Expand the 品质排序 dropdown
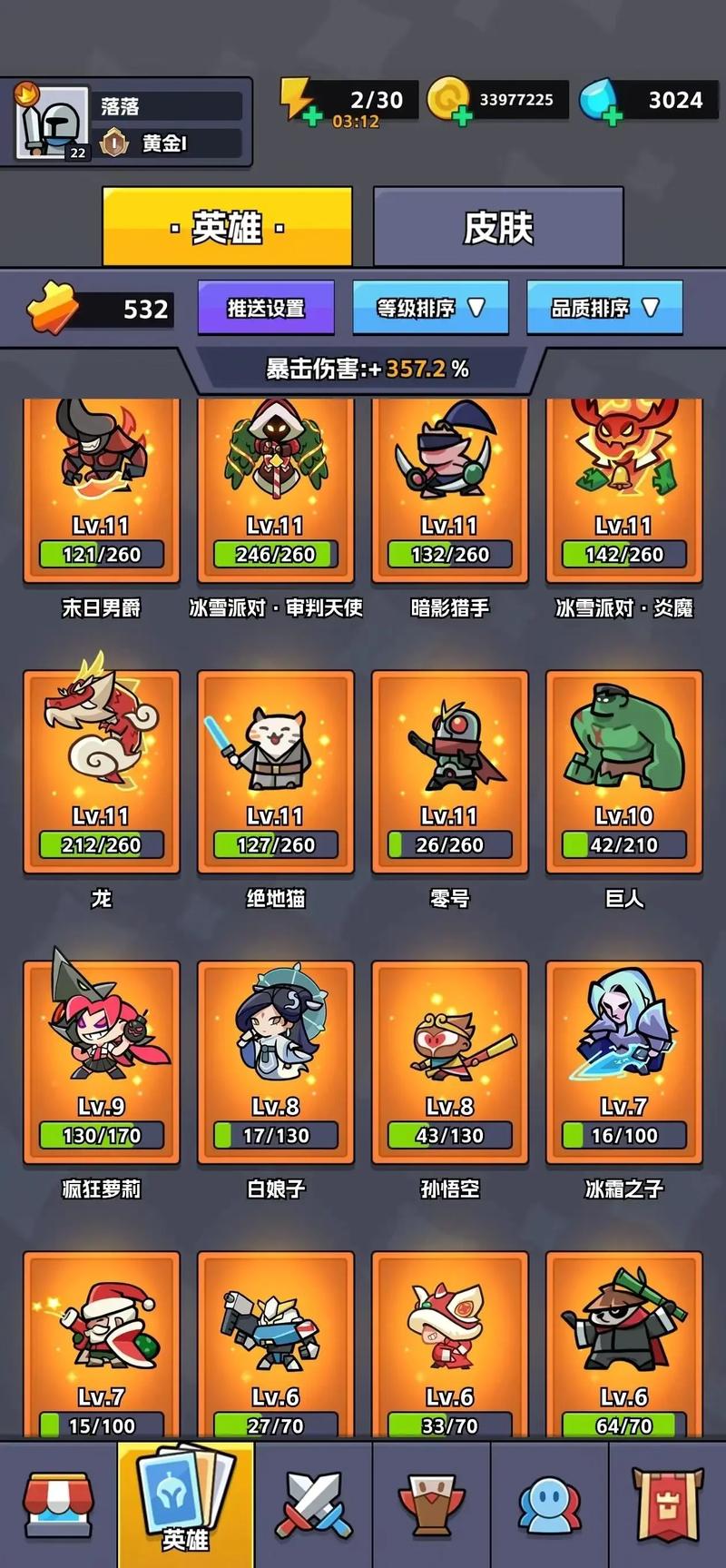The image size is (726, 1568). point(604,308)
